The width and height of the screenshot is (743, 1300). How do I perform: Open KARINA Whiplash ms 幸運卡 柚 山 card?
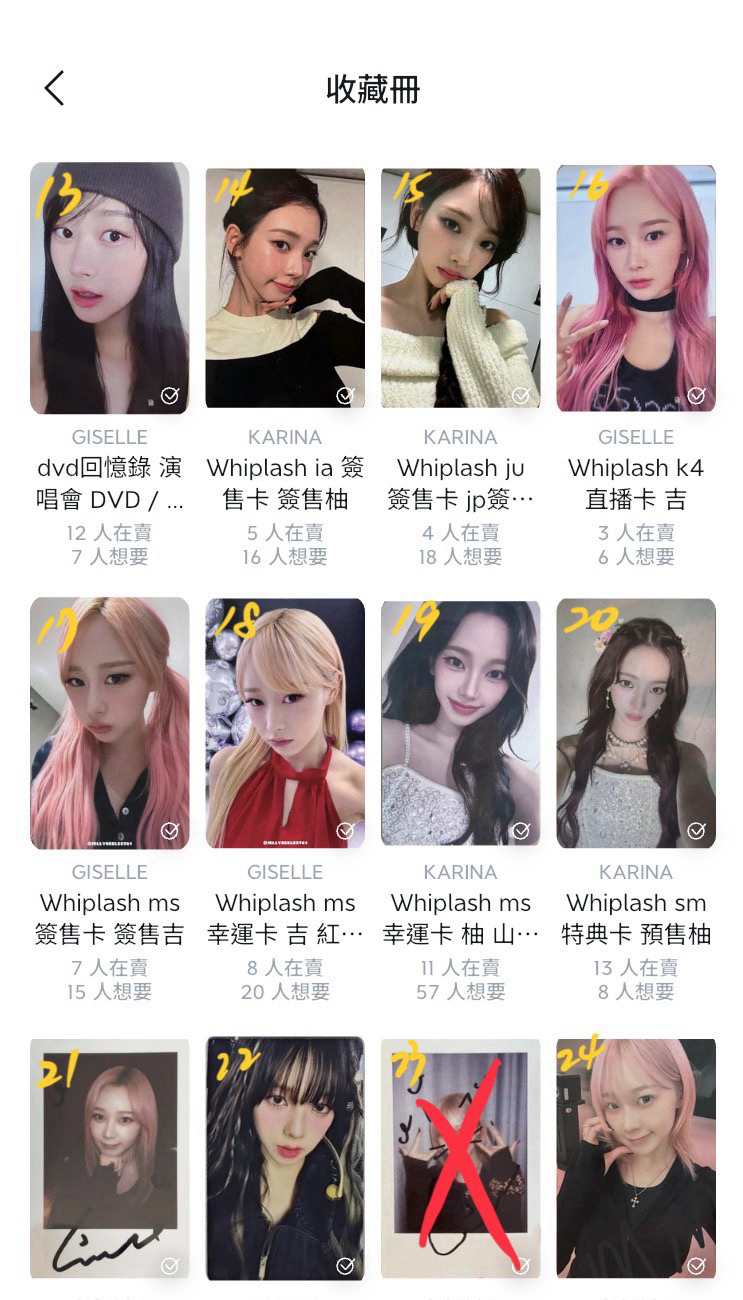click(x=460, y=723)
